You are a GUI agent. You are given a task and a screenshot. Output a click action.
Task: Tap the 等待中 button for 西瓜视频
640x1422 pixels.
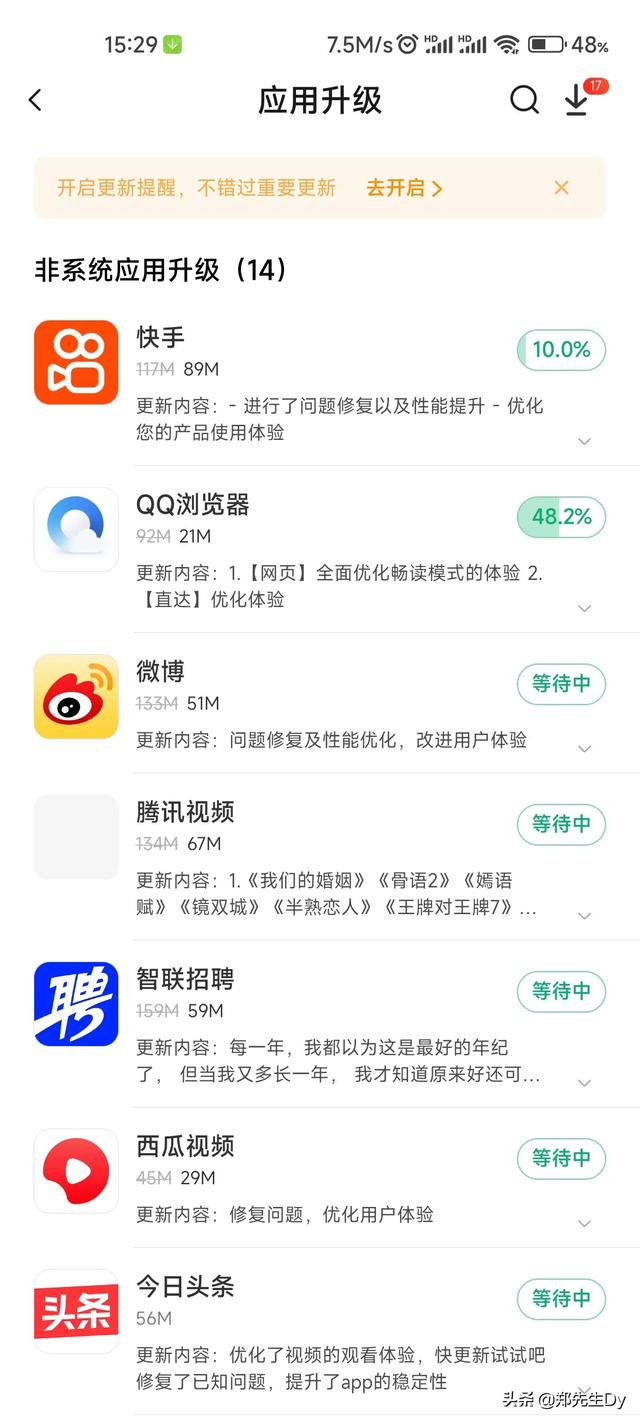[x=561, y=1158]
